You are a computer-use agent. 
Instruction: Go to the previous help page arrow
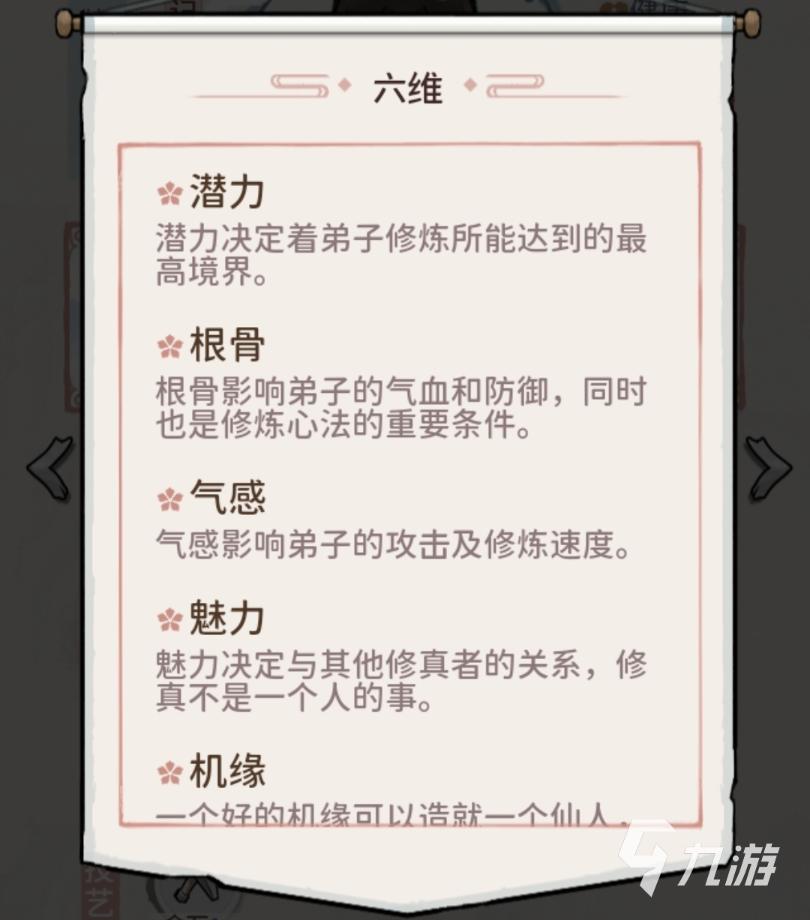[x=50, y=466]
